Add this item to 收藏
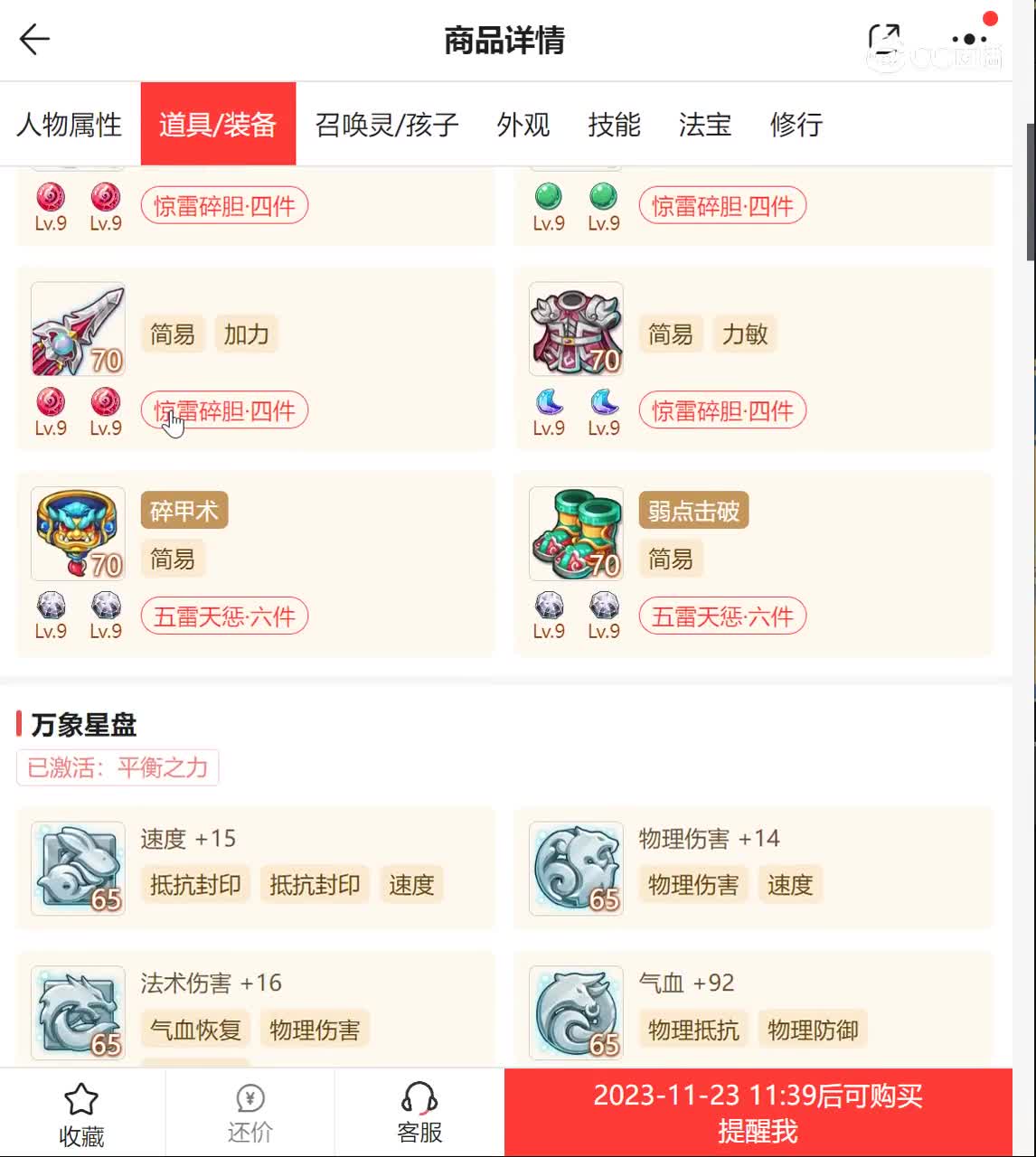Screen dimensions: 1036x1157 coord(81,1114)
